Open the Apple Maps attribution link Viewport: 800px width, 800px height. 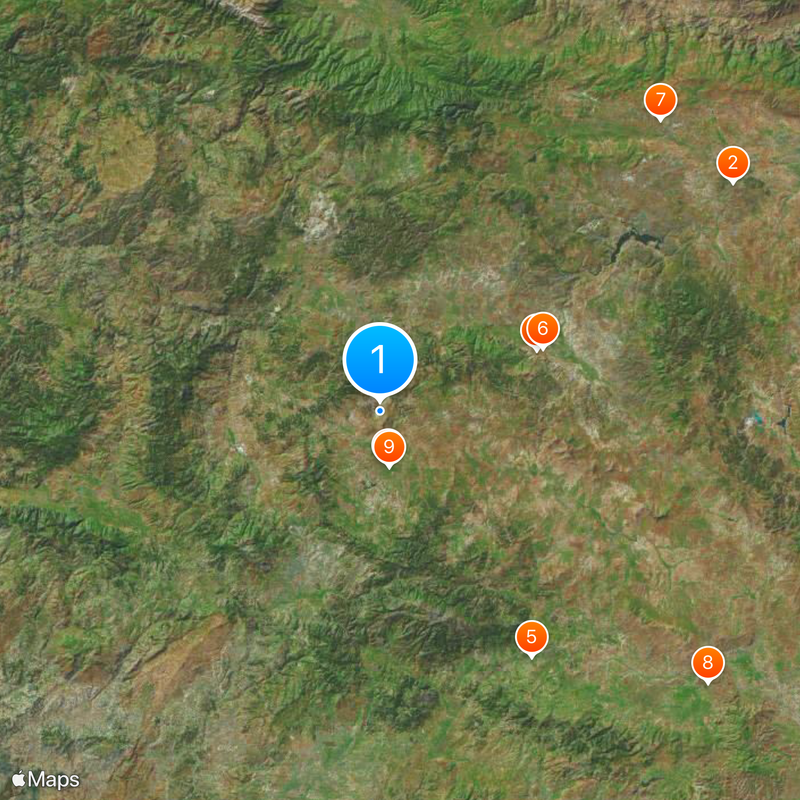click(x=46, y=779)
